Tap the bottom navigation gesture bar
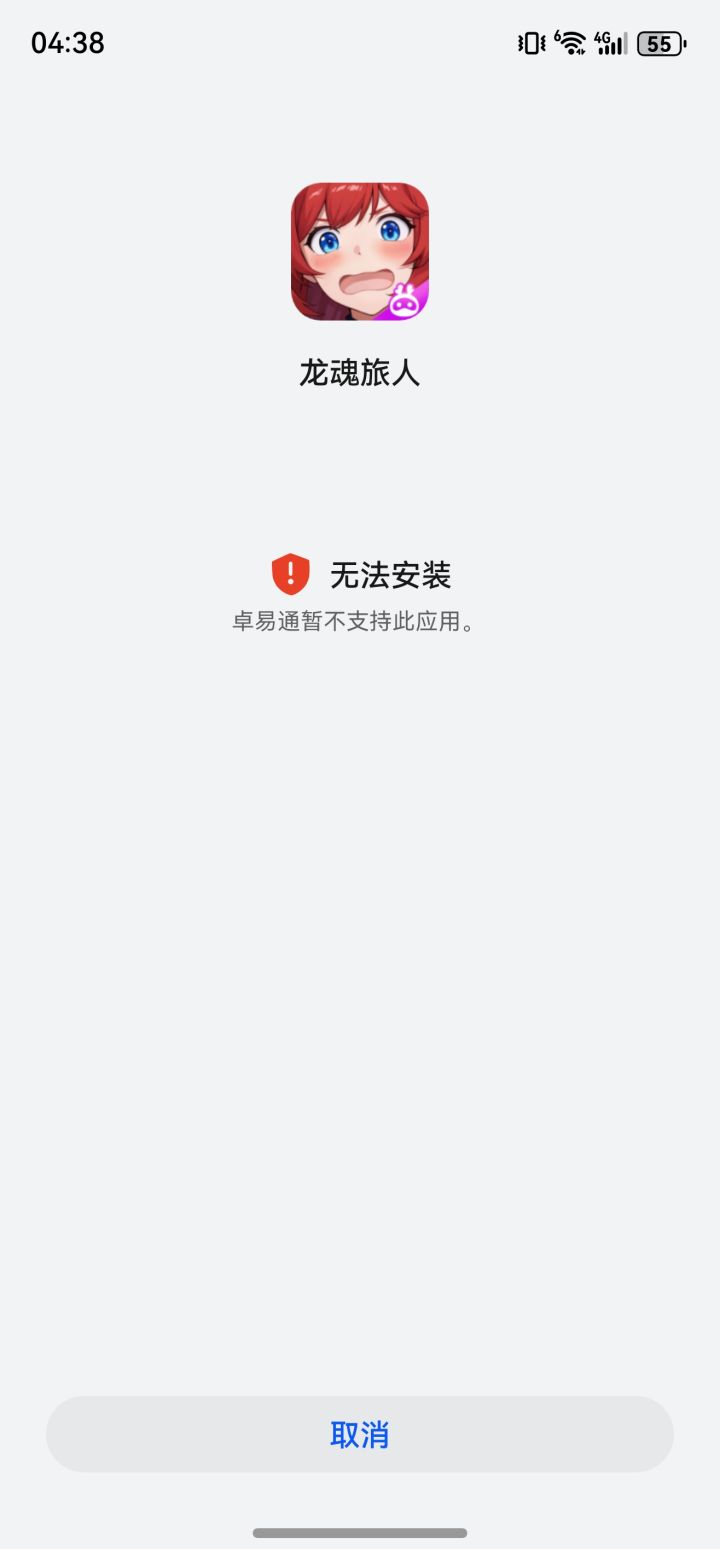 360,1531
